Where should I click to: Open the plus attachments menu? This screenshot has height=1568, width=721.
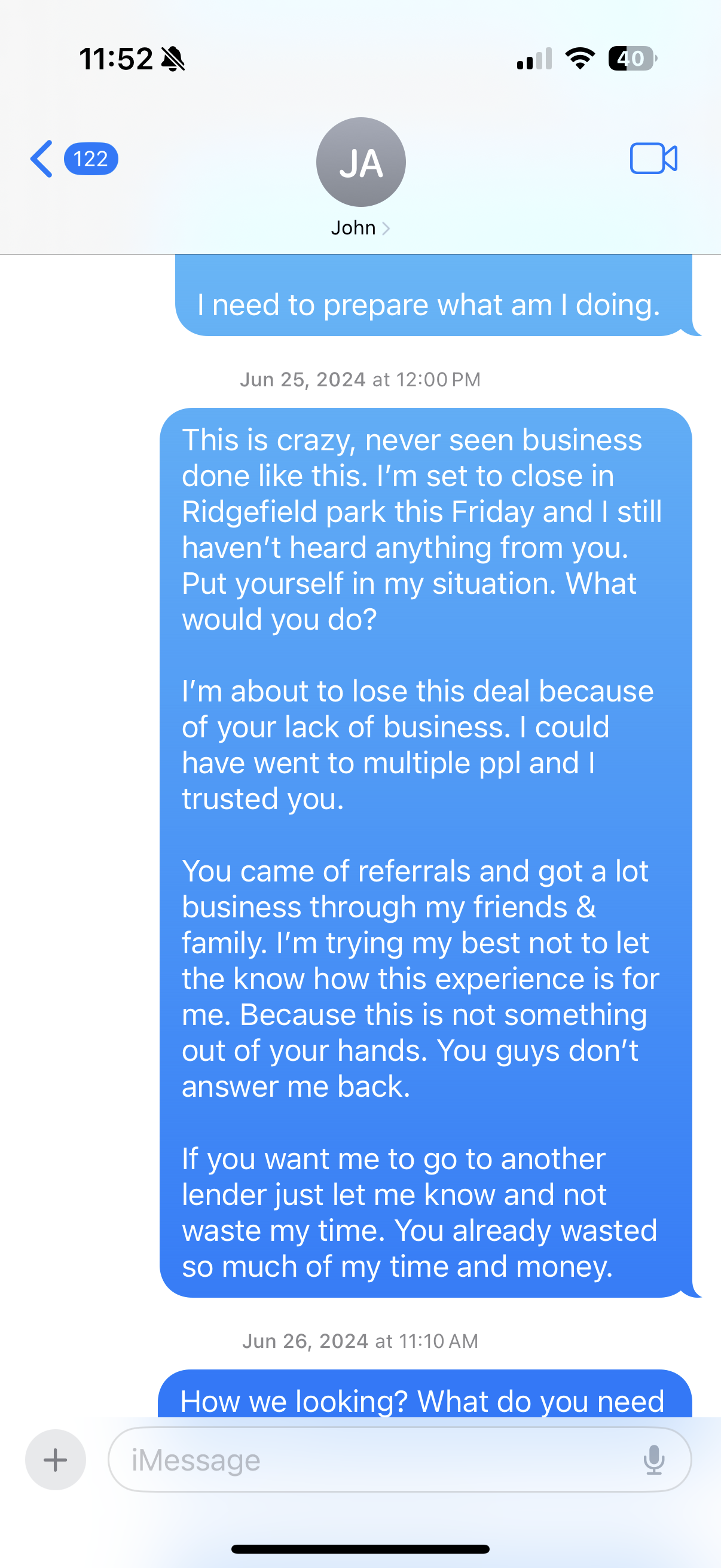point(56,1460)
